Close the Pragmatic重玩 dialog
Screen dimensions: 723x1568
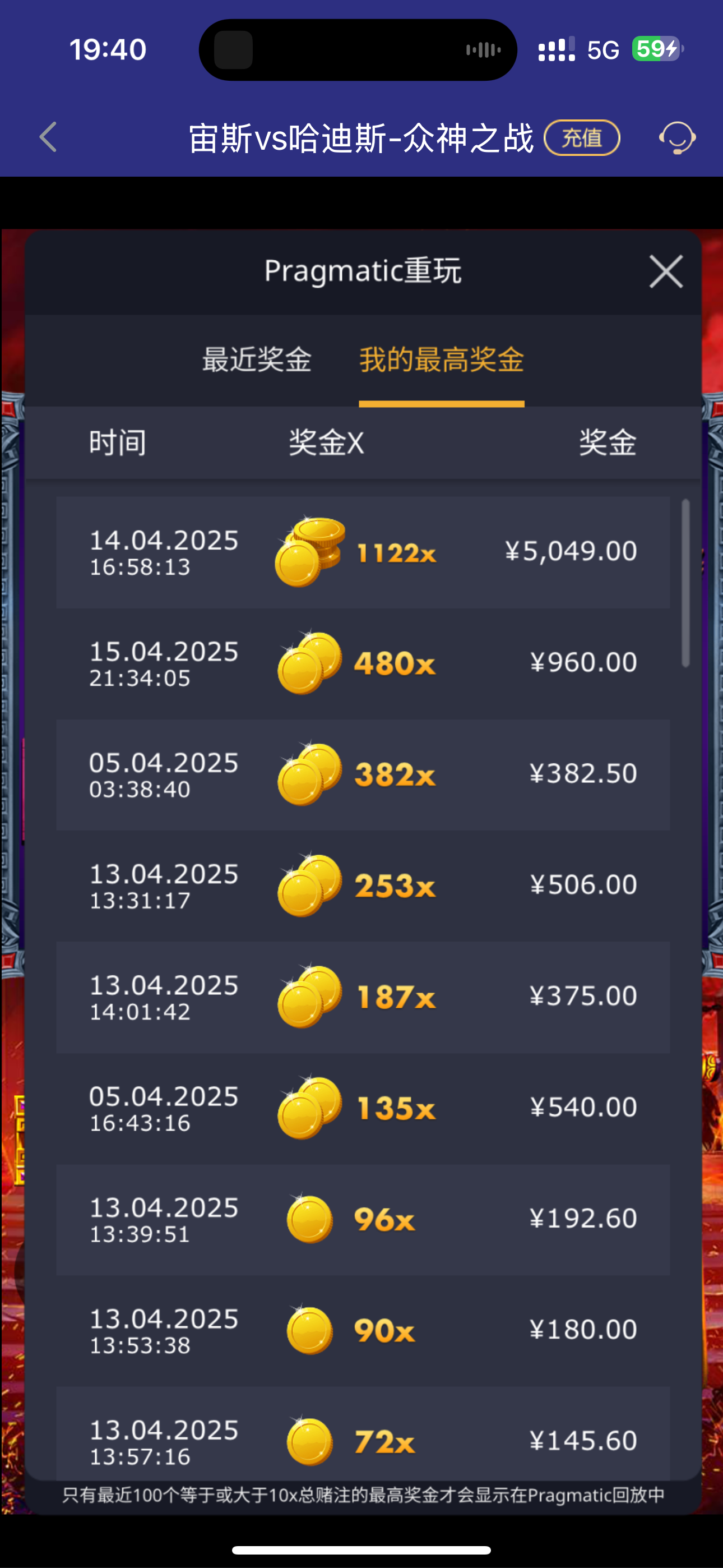click(x=666, y=271)
